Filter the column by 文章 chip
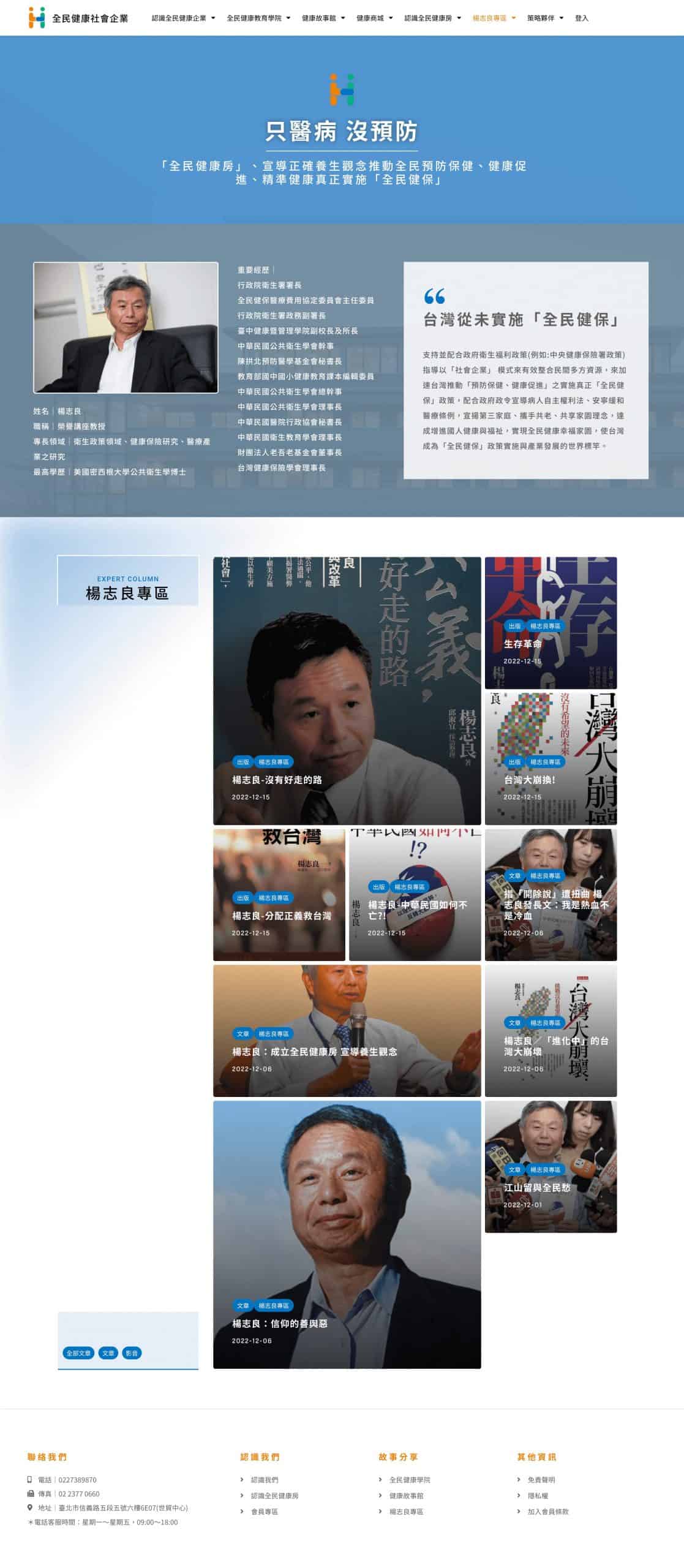The height and width of the screenshot is (1568, 684). click(x=108, y=1353)
